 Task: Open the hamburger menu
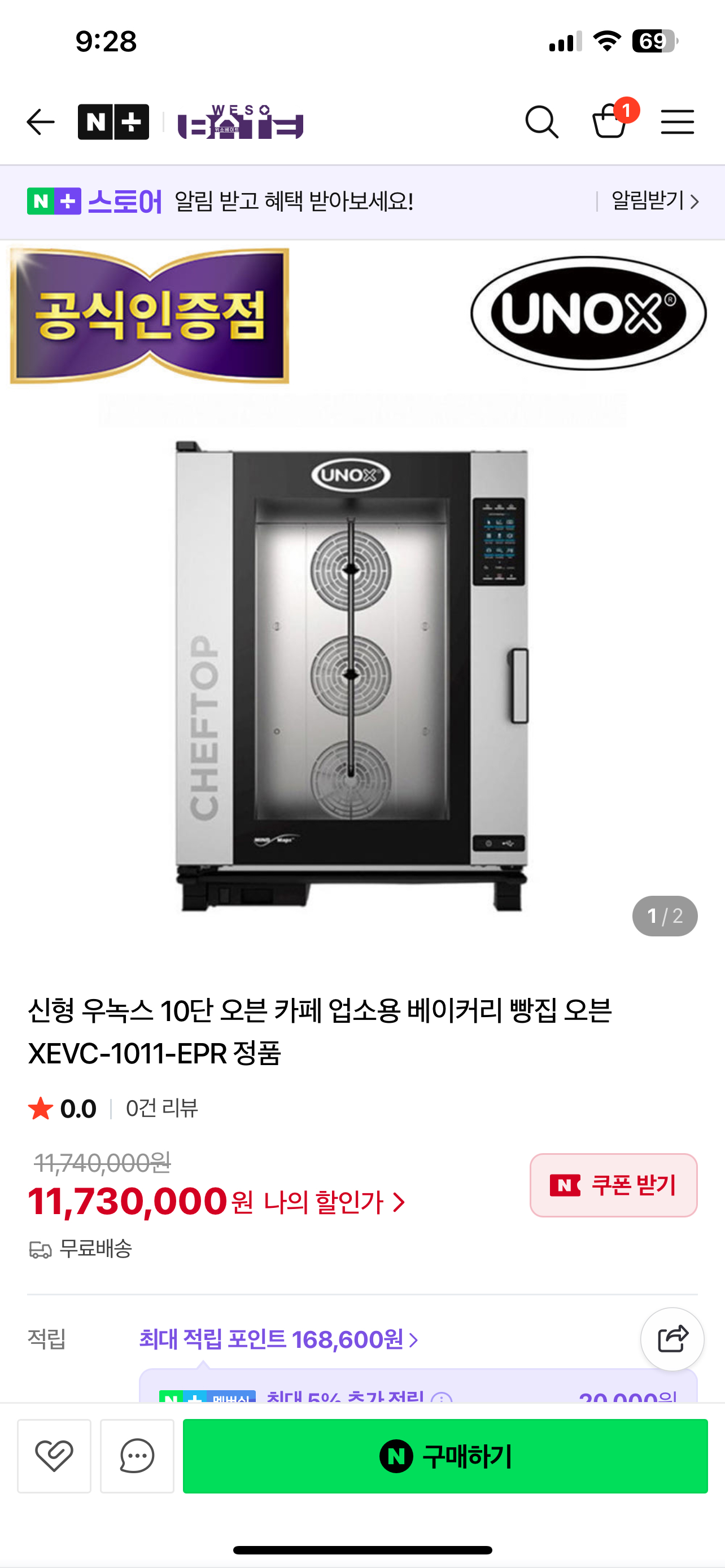pos(677,122)
